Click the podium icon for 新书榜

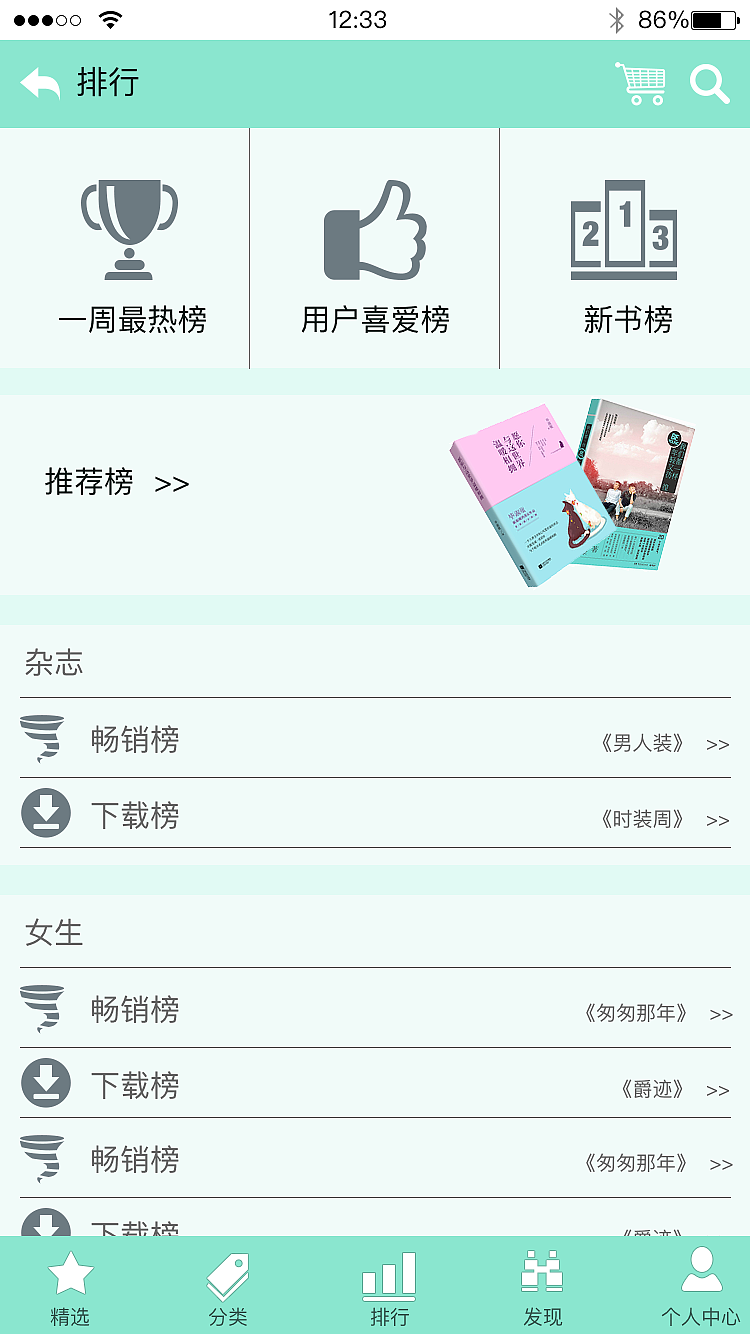[x=624, y=232]
